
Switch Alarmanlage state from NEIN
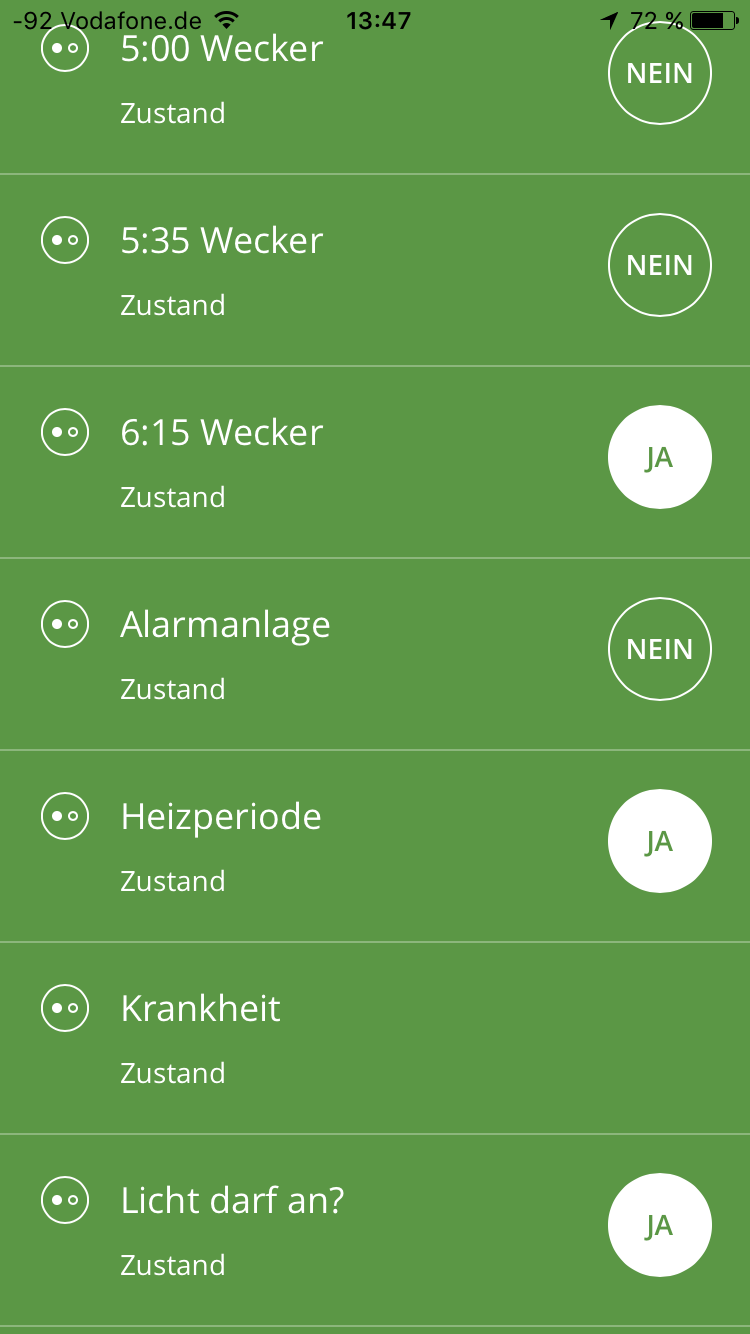(x=659, y=649)
